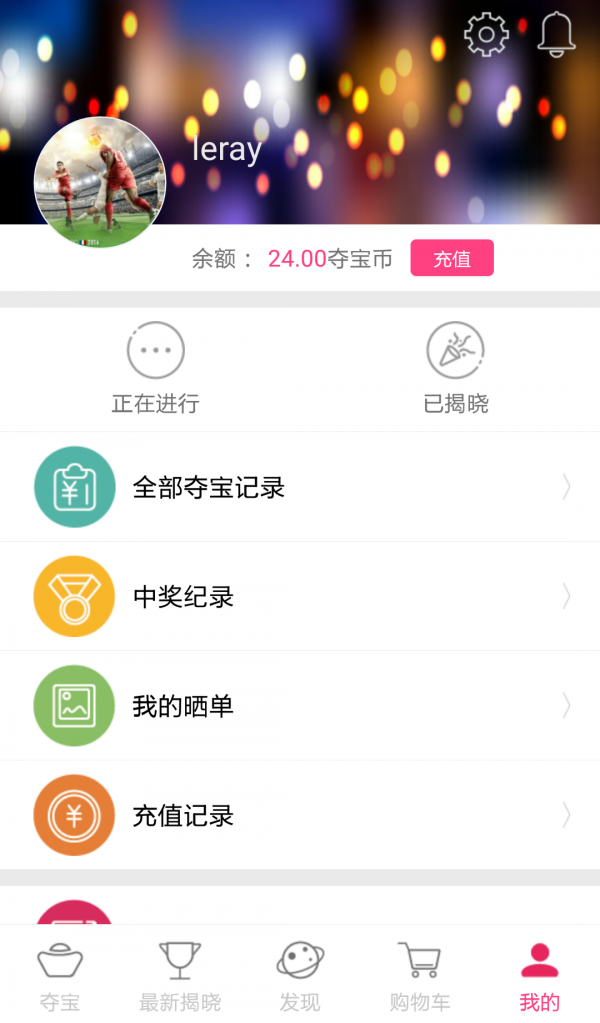Open the notifications bell

(x=556, y=35)
